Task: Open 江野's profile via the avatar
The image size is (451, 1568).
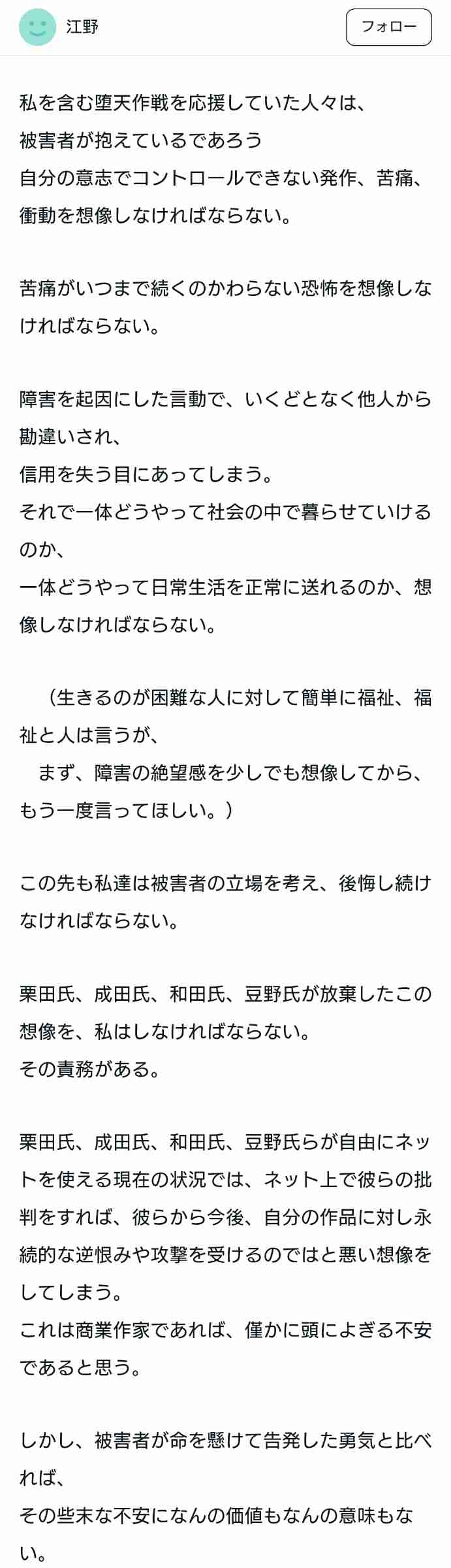Action: click(38, 27)
